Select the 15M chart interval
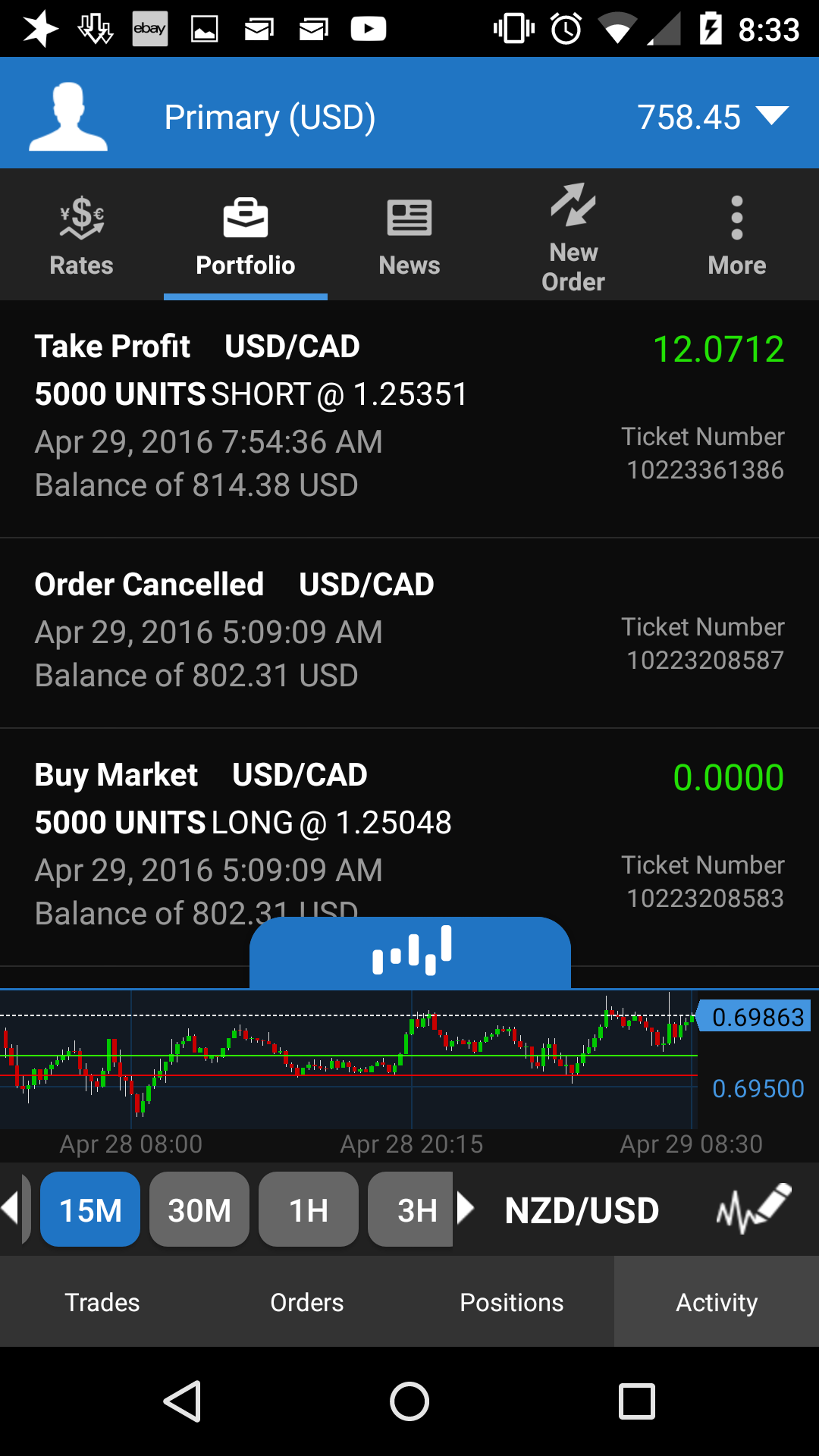 (x=90, y=1210)
